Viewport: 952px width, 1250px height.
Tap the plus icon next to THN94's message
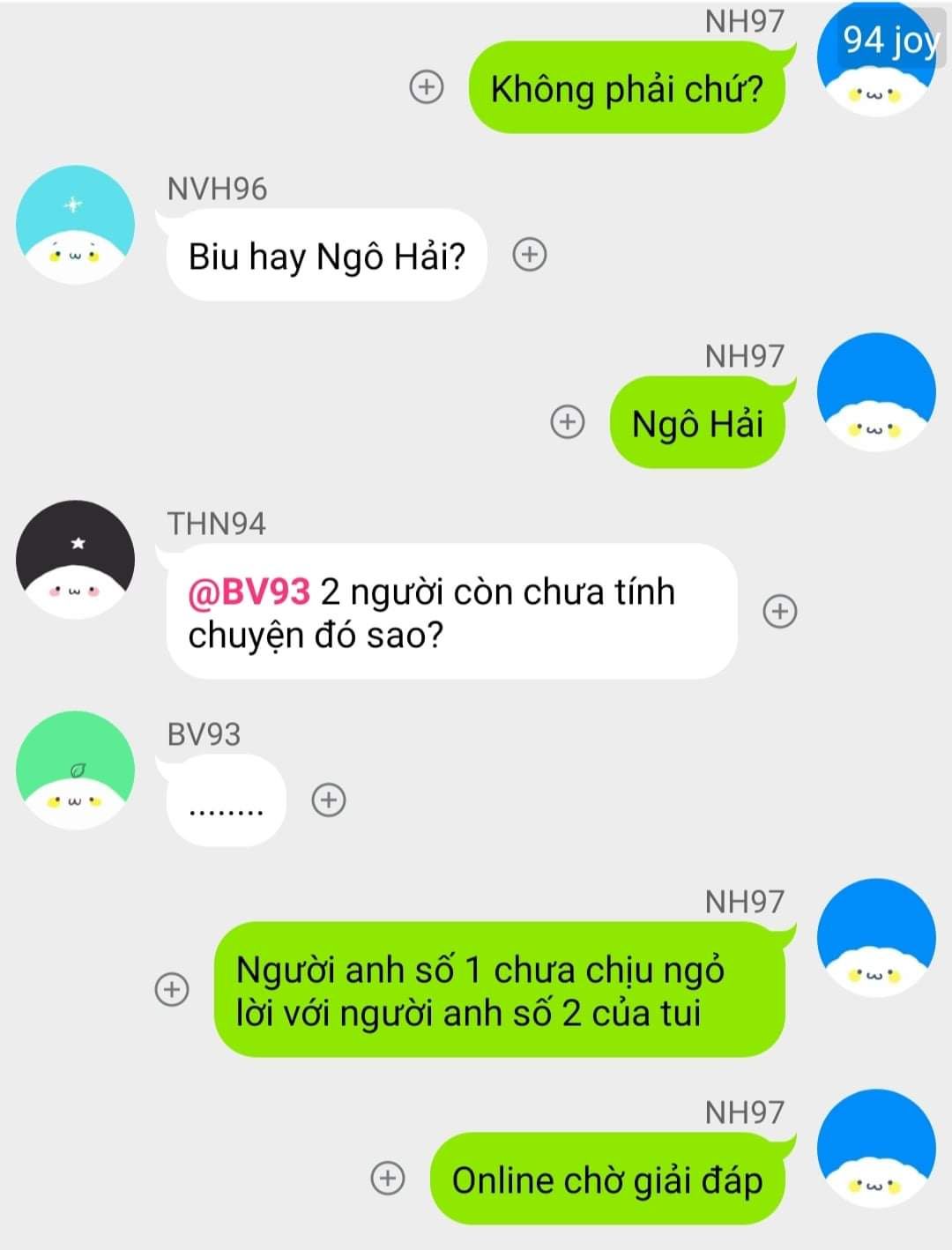(779, 611)
